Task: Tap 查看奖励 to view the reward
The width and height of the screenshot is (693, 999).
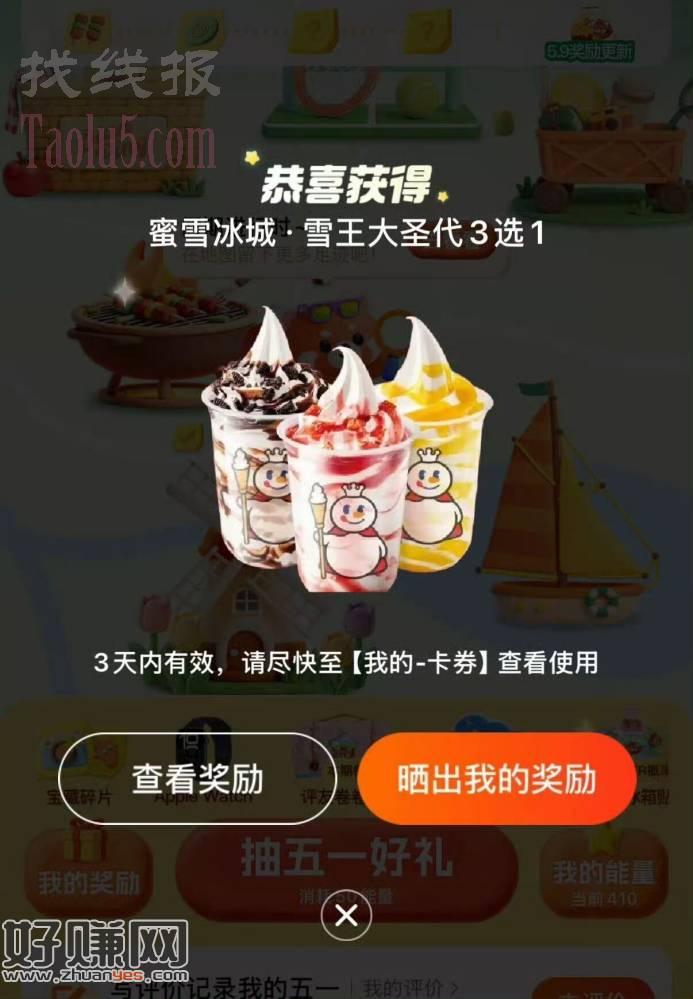Action: (x=197, y=779)
